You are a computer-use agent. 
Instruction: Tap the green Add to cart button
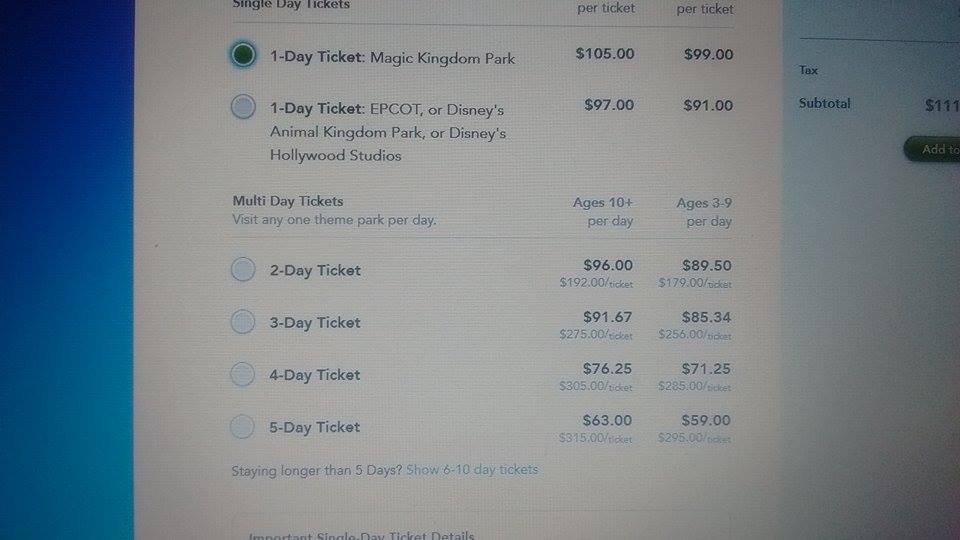[x=935, y=149]
